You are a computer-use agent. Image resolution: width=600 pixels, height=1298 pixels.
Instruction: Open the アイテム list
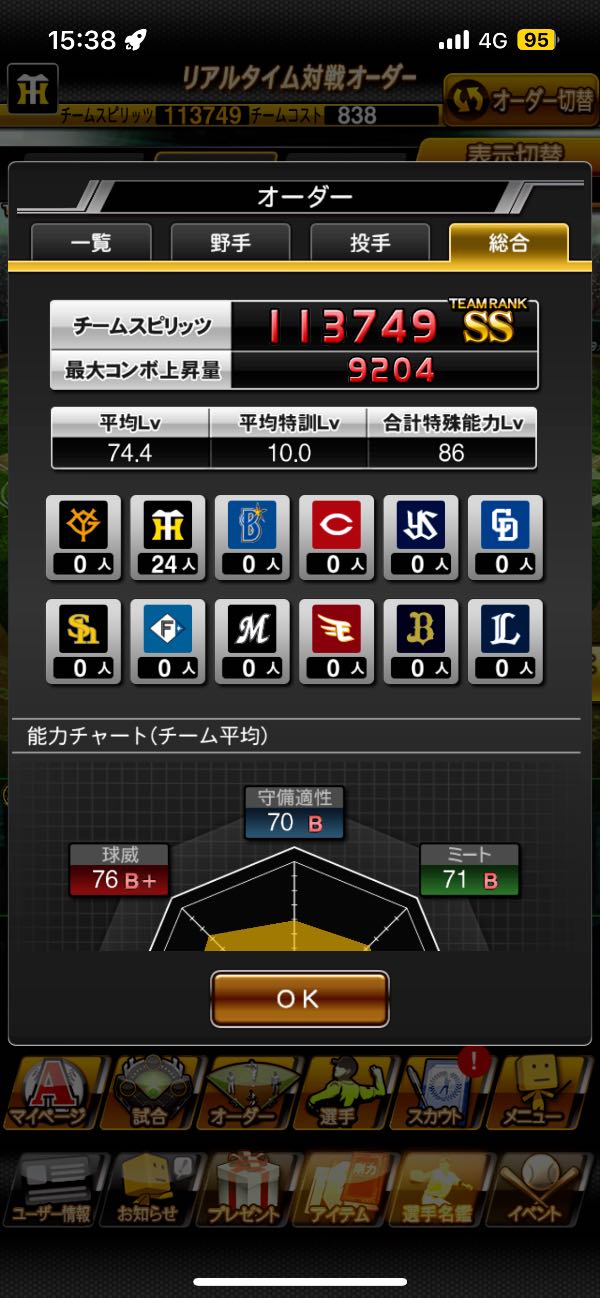(343, 1189)
